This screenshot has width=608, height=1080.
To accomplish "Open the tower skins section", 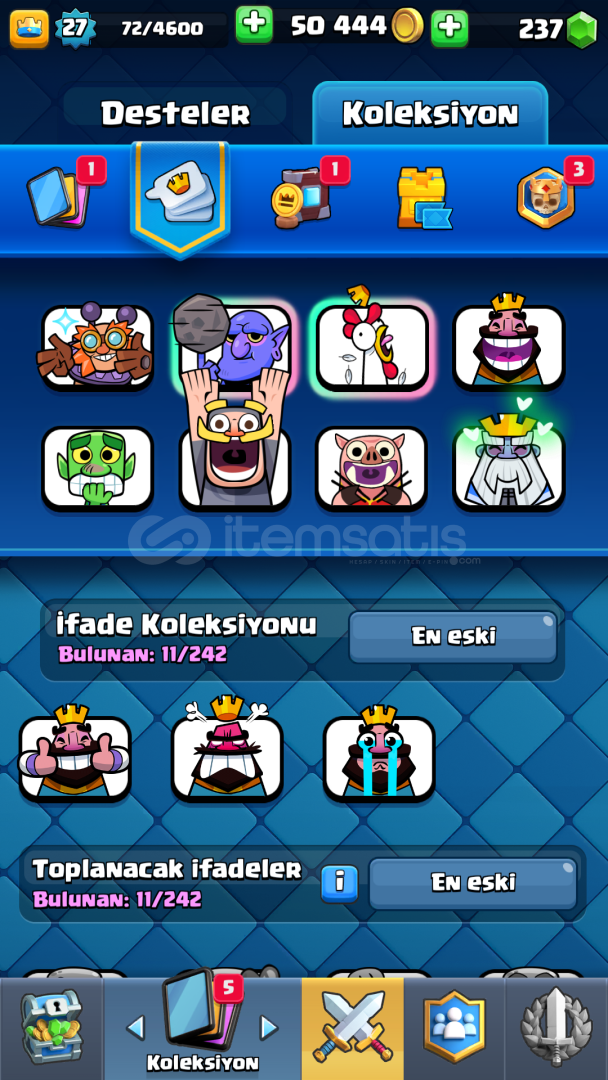I will coord(424,198).
